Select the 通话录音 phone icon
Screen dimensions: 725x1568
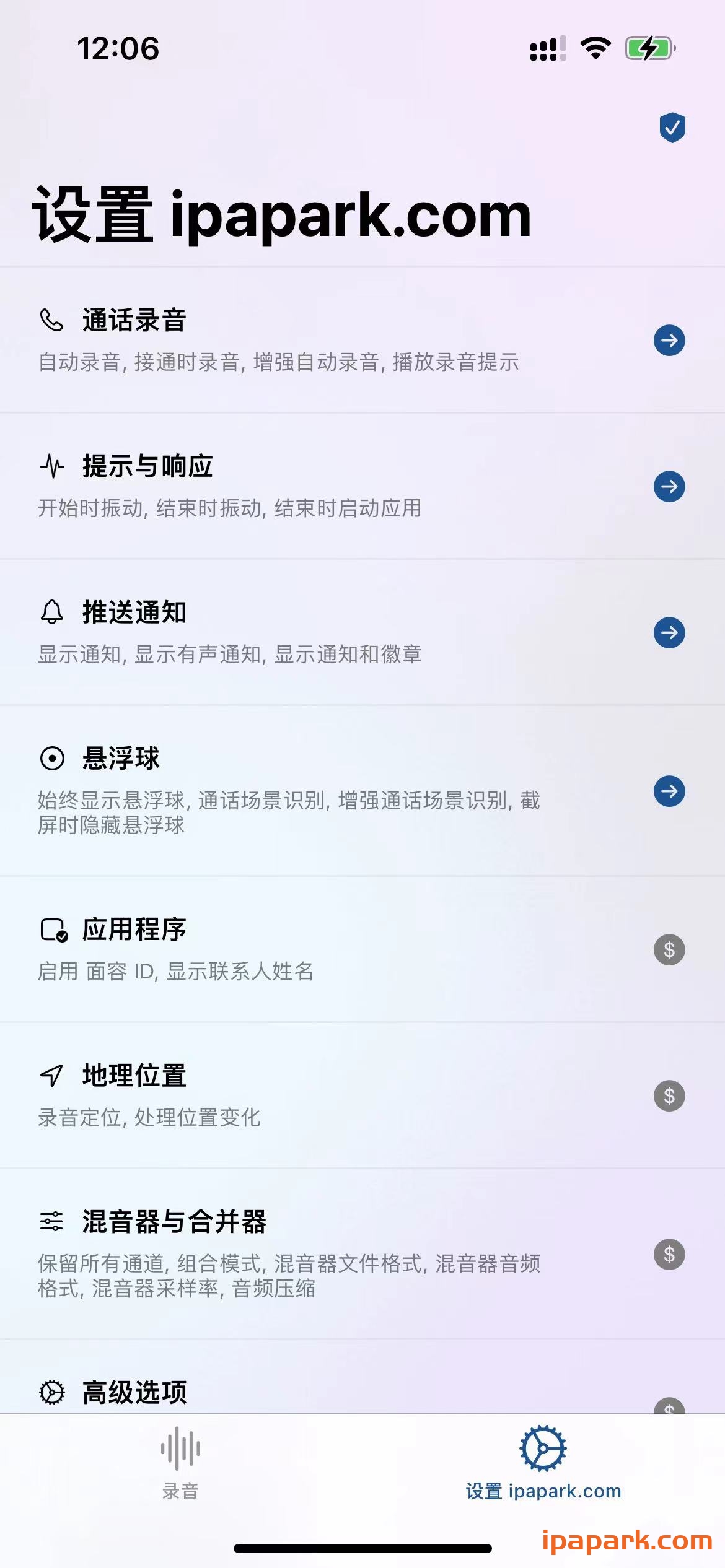point(52,320)
